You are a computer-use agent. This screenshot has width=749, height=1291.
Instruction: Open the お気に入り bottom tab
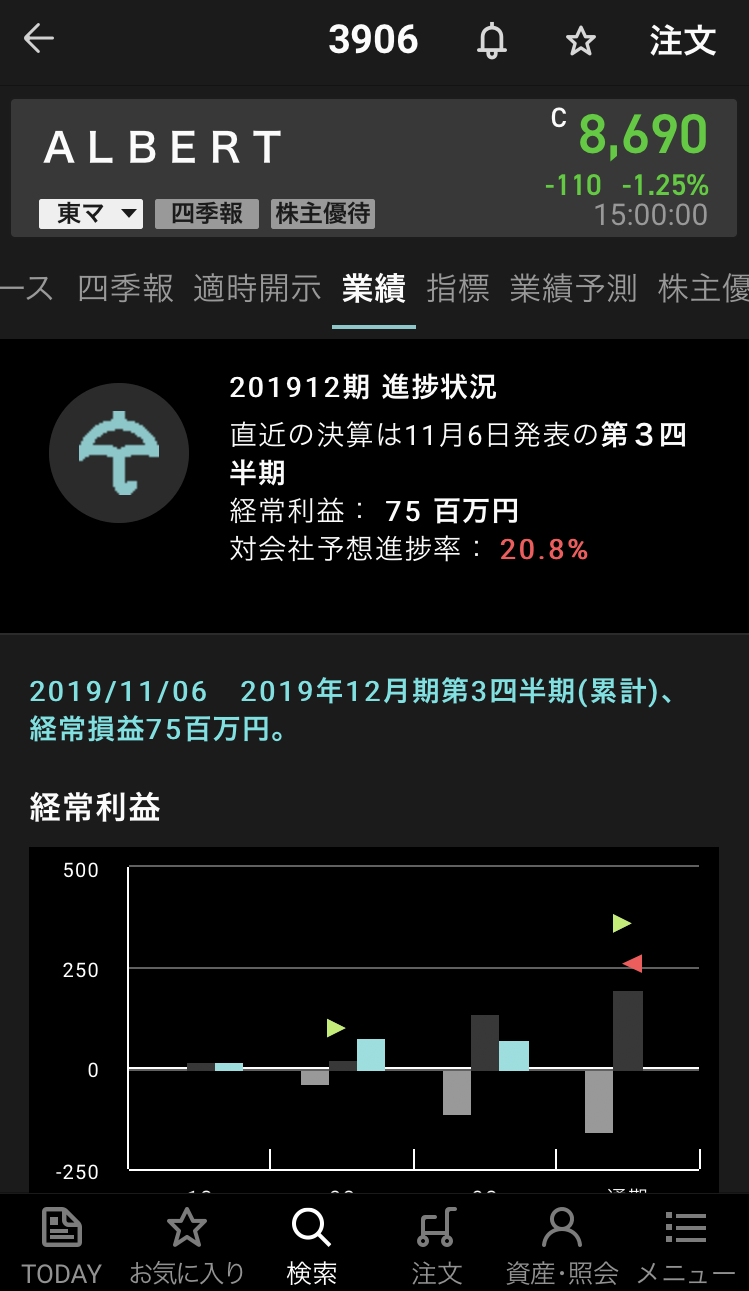click(x=187, y=1243)
